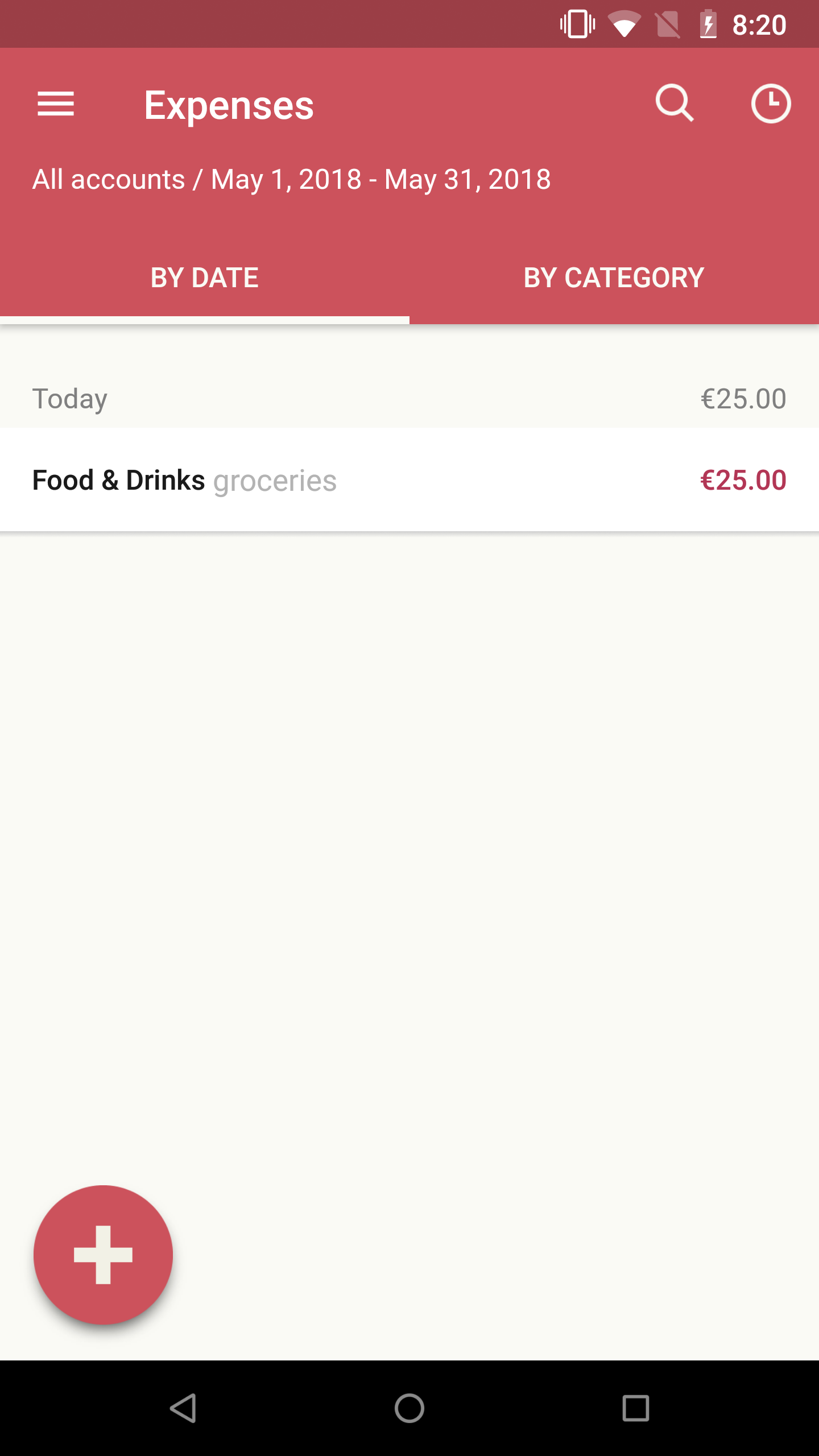Viewport: 819px width, 1456px height.
Task: Click the clock showing 8:20
Action: [x=760, y=23]
